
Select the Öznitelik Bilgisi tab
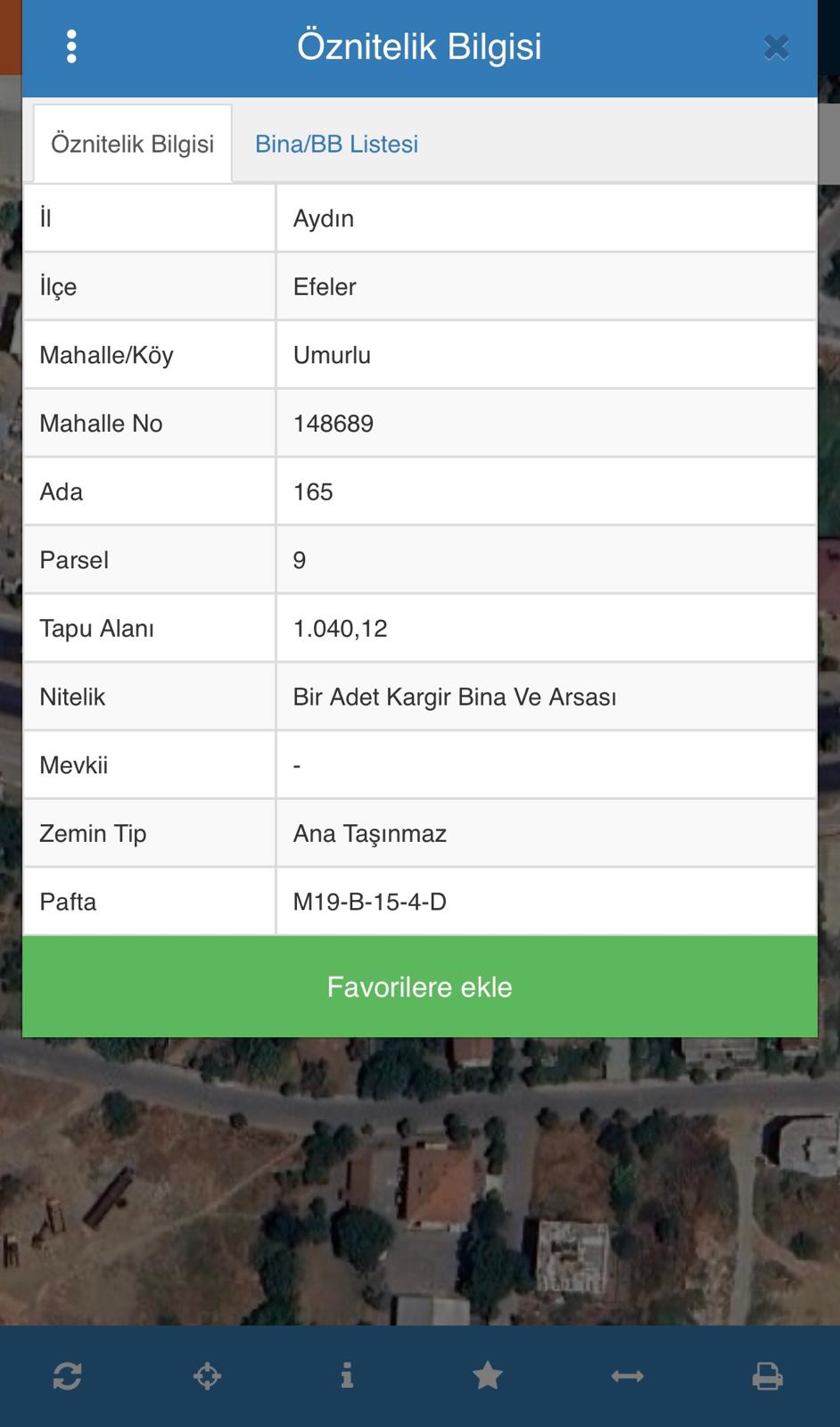click(133, 144)
